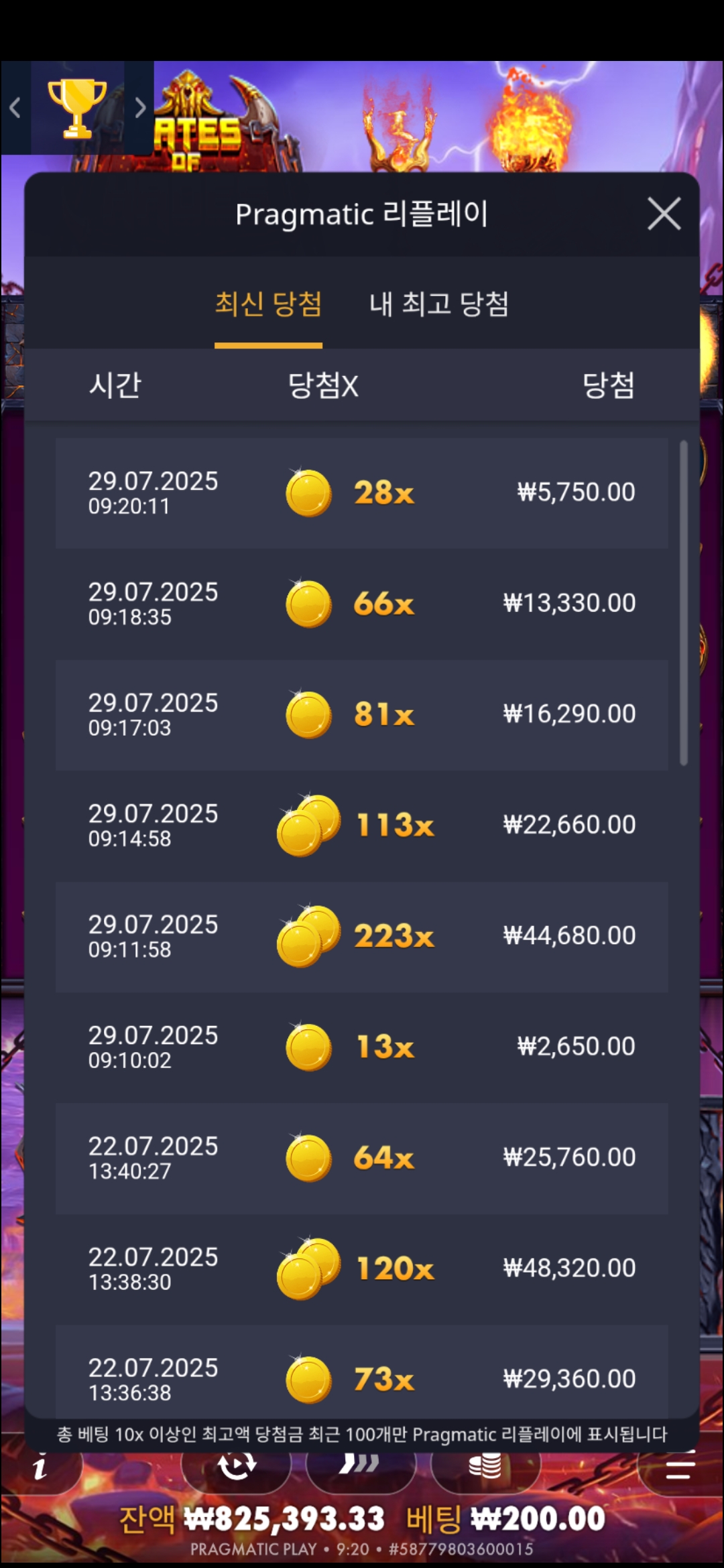Open the 73x win replay entry

point(362,1374)
